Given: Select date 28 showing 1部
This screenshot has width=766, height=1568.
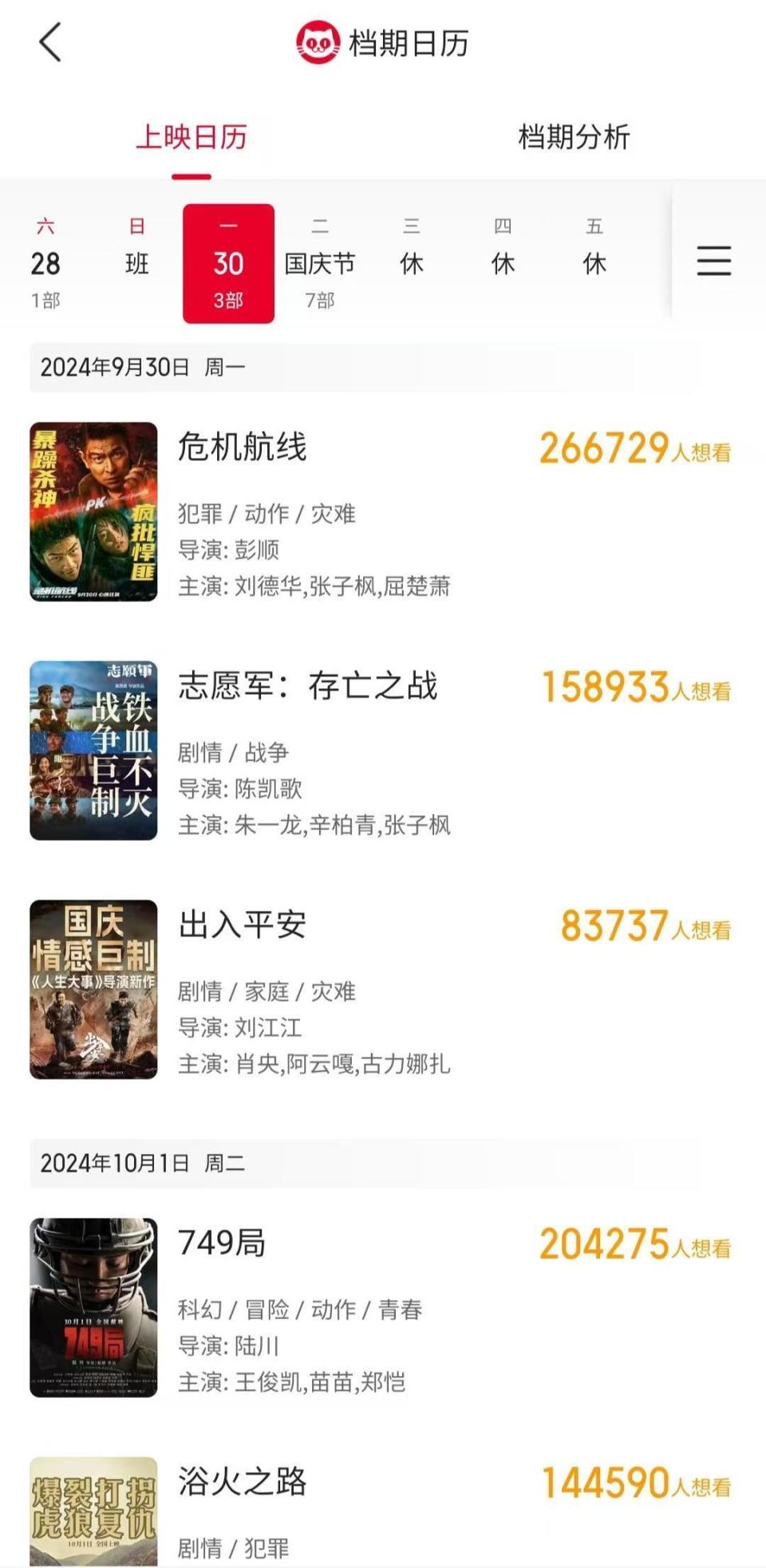Looking at the screenshot, I should (45, 262).
